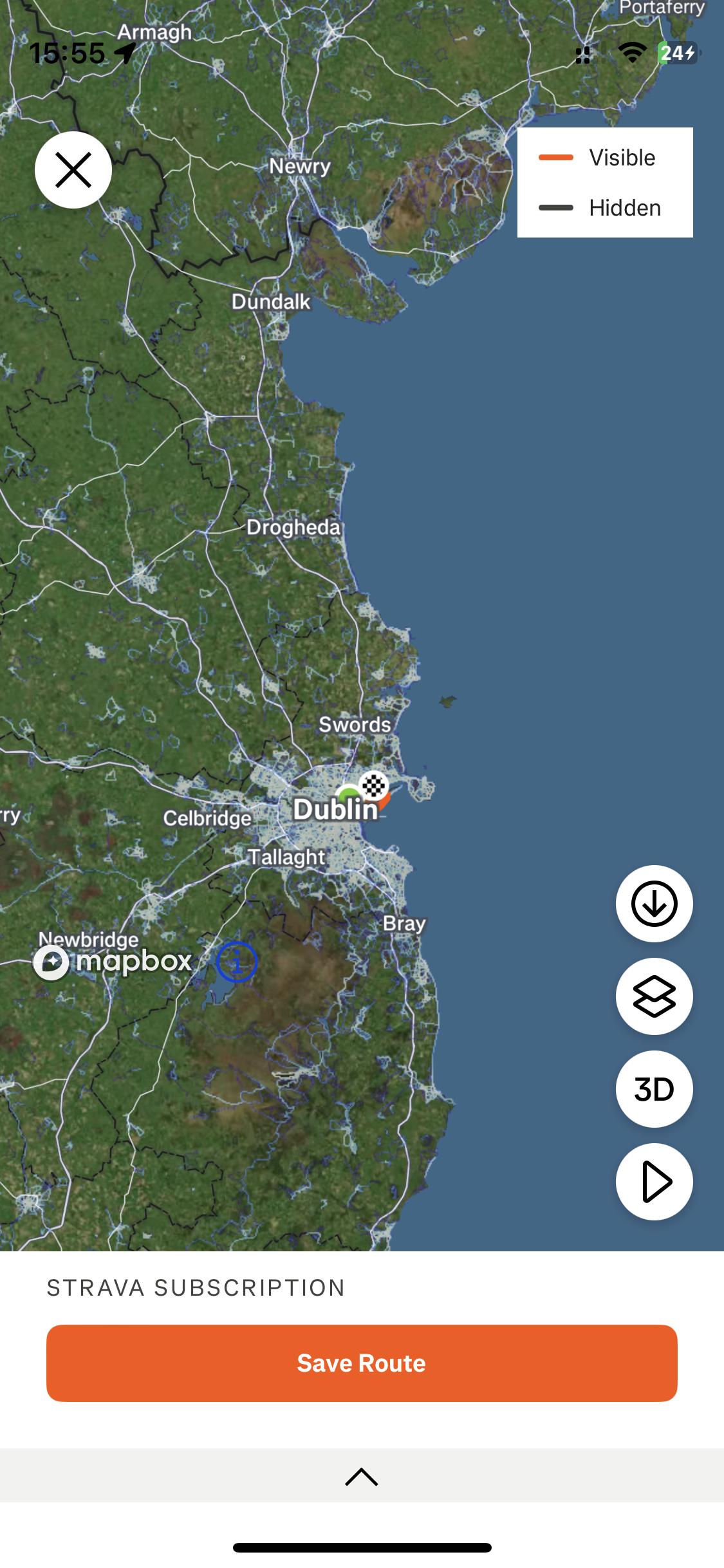The width and height of the screenshot is (724, 1568).
Task: Switch the map to 3D view
Action: (654, 1089)
